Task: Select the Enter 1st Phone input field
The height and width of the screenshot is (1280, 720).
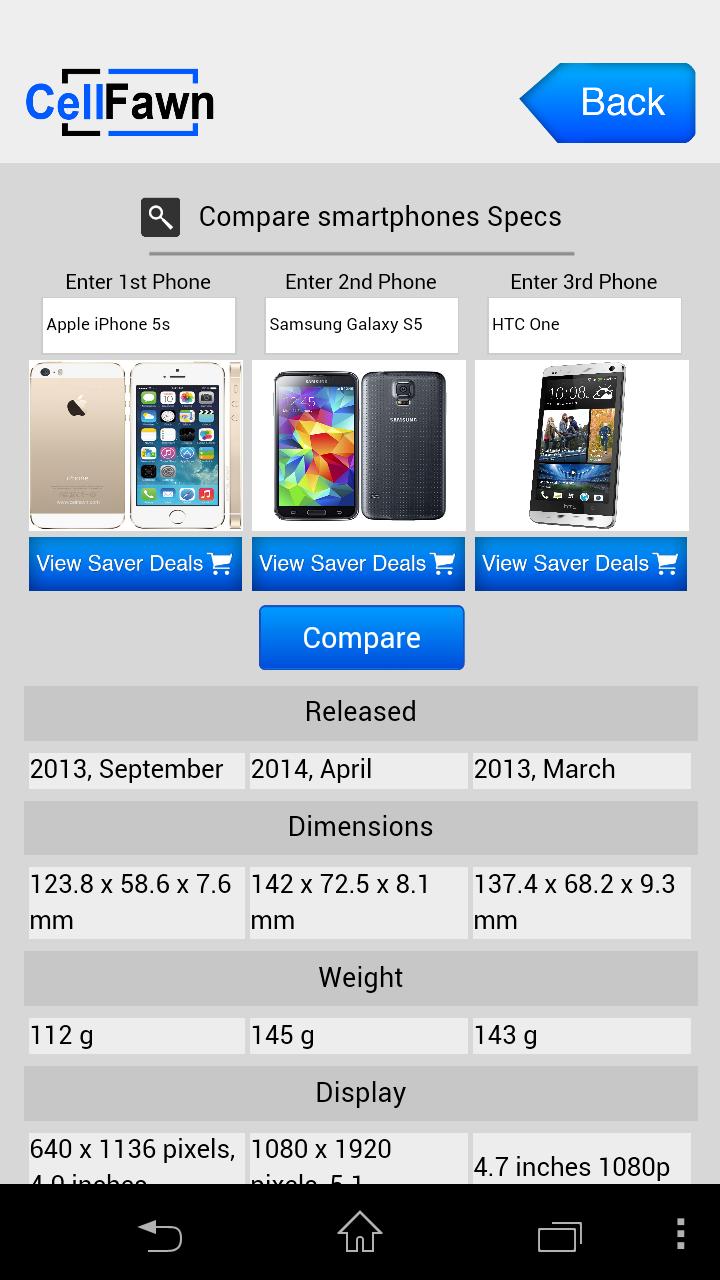Action: point(138,325)
